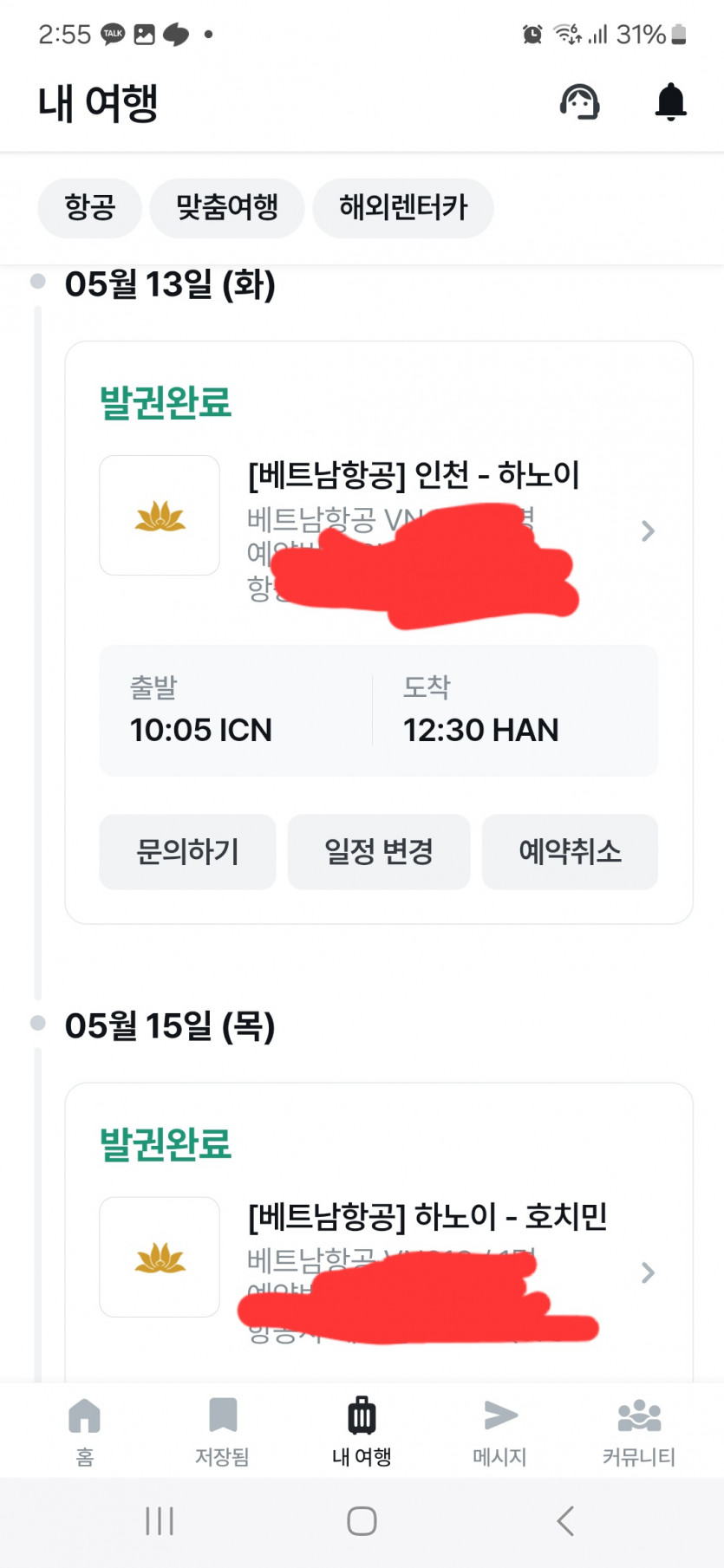Tap 예약취소 to cancel booking
724x1568 pixels.
(x=570, y=851)
